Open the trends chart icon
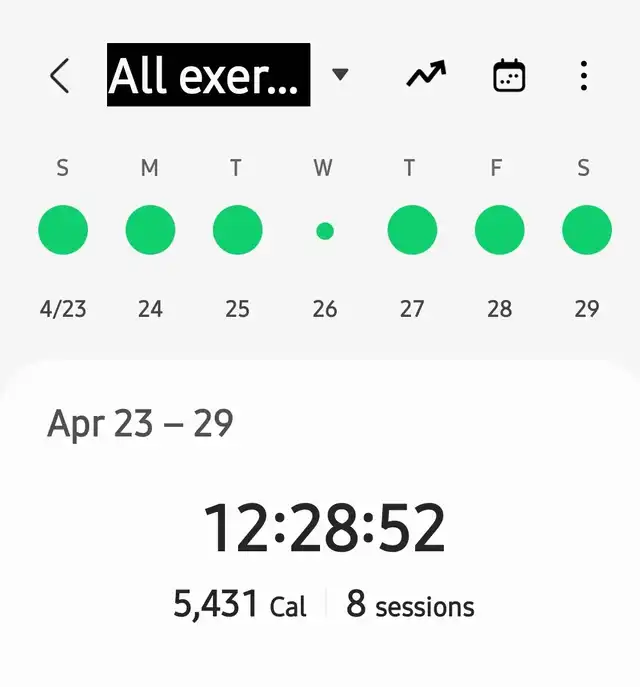This screenshot has width=640, height=687. 426,75
